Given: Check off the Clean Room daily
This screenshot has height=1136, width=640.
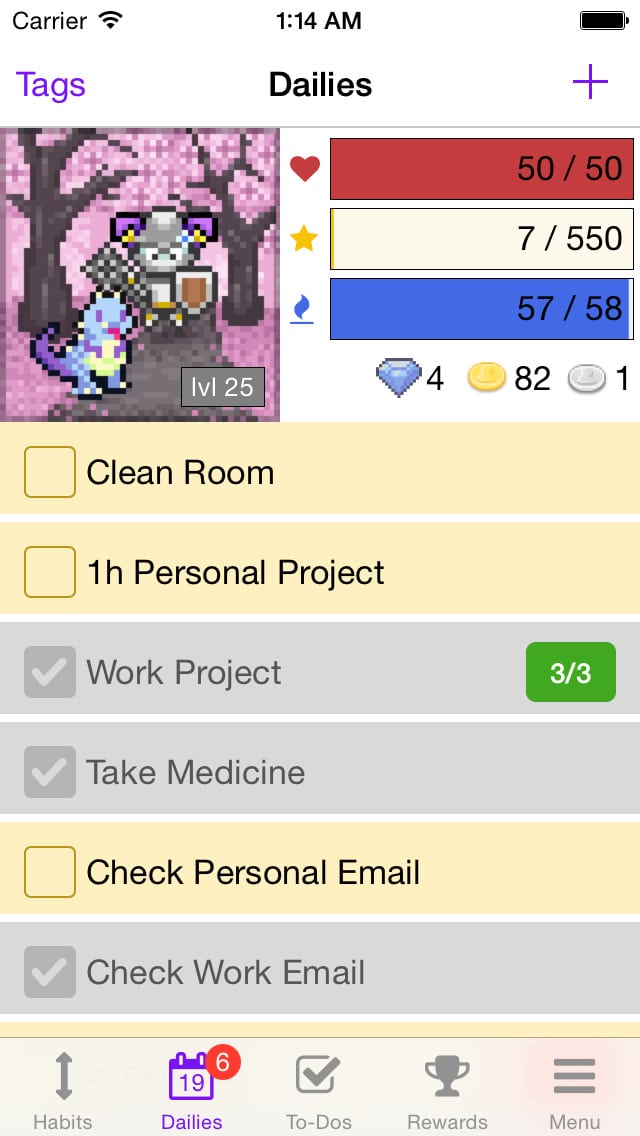Looking at the screenshot, I should point(50,472).
